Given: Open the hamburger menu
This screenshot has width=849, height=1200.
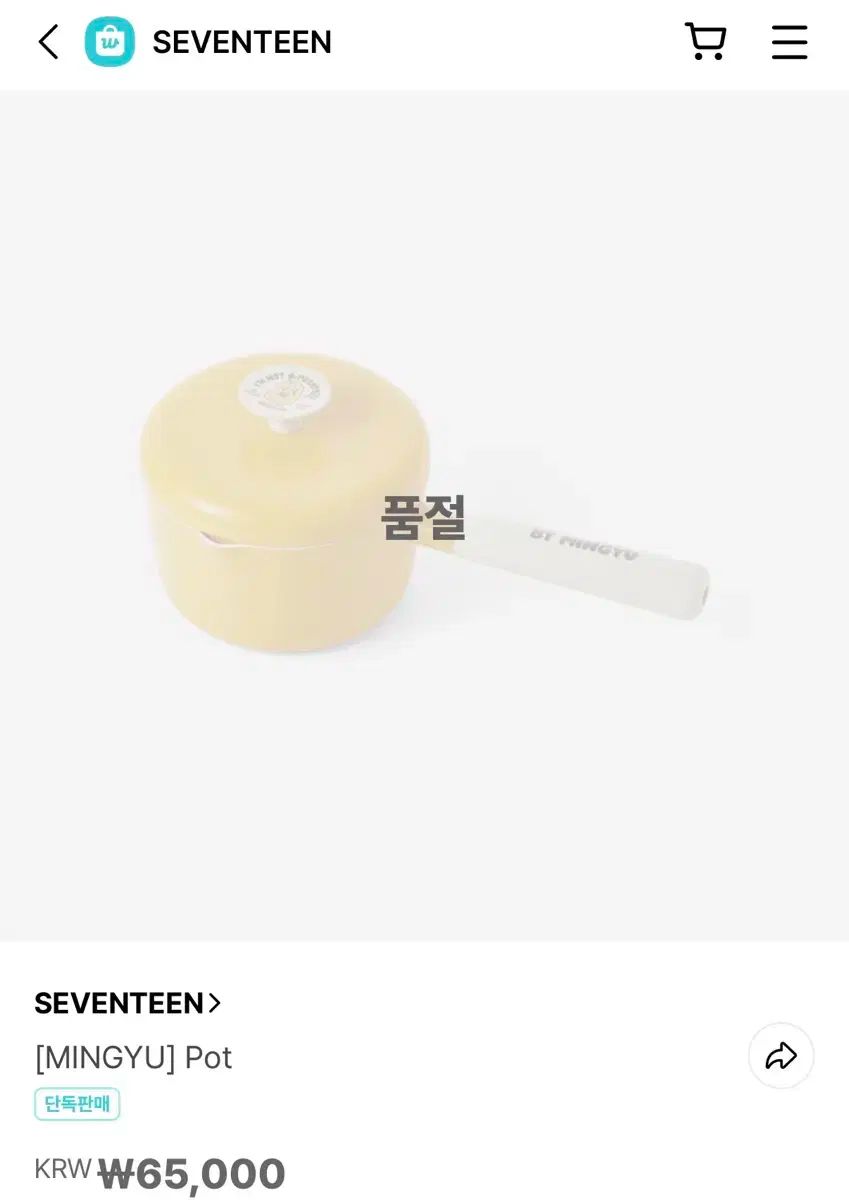Looking at the screenshot, I should [x=789, y=42].
